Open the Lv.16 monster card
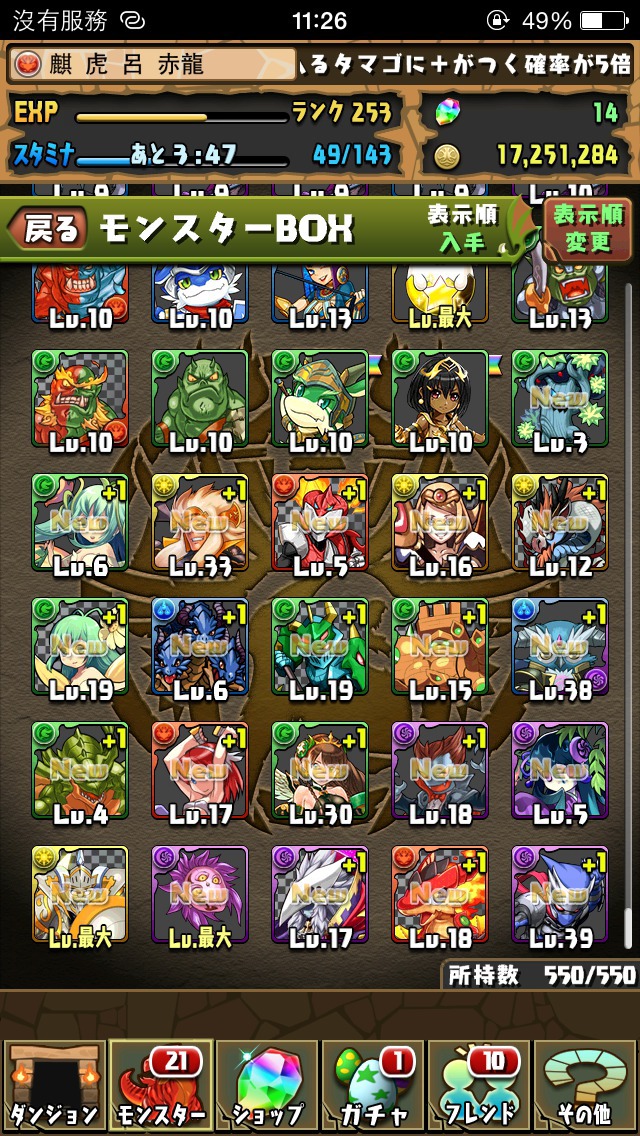 click(x=440, y=523)
